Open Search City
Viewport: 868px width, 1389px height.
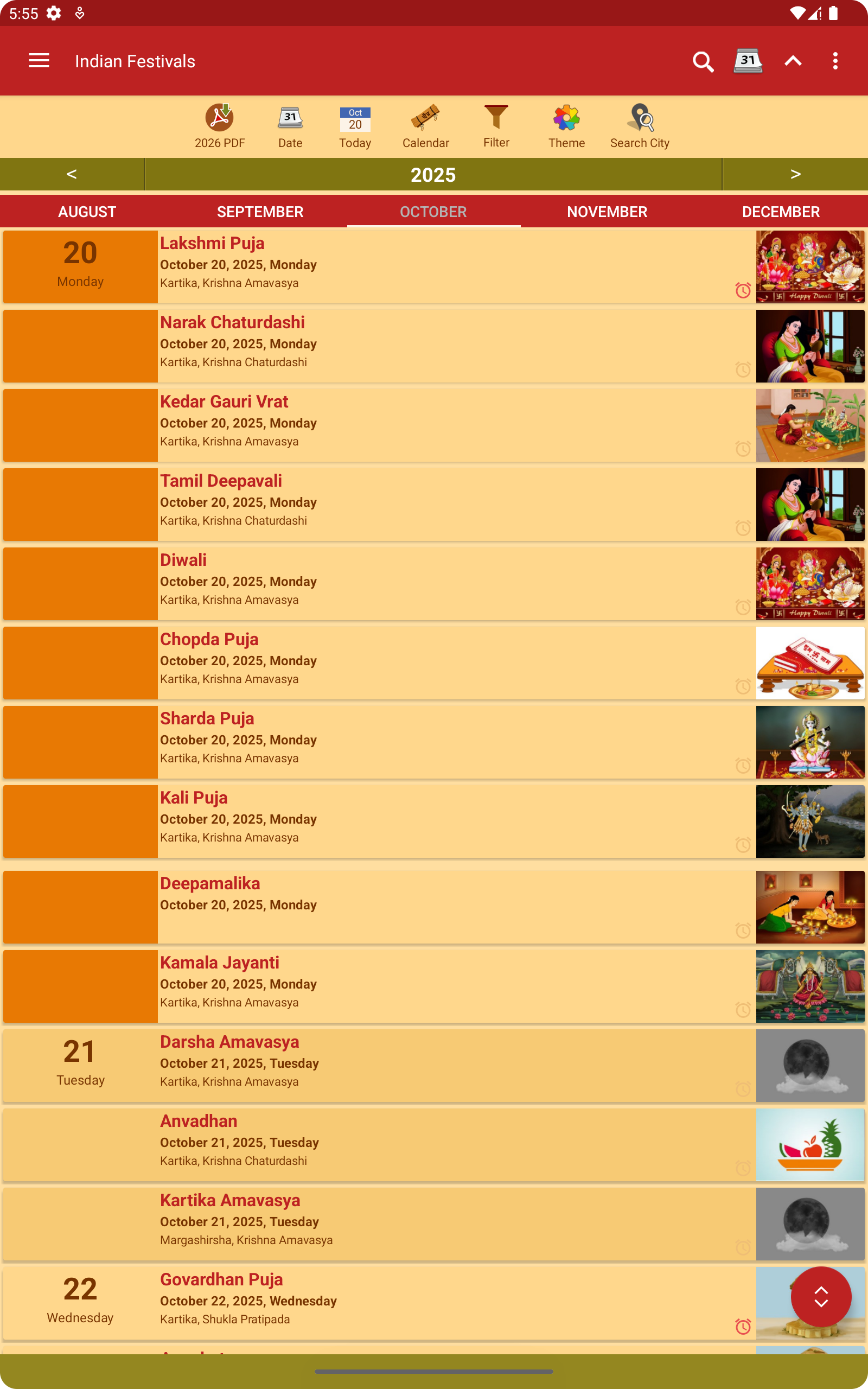(640, 126)
